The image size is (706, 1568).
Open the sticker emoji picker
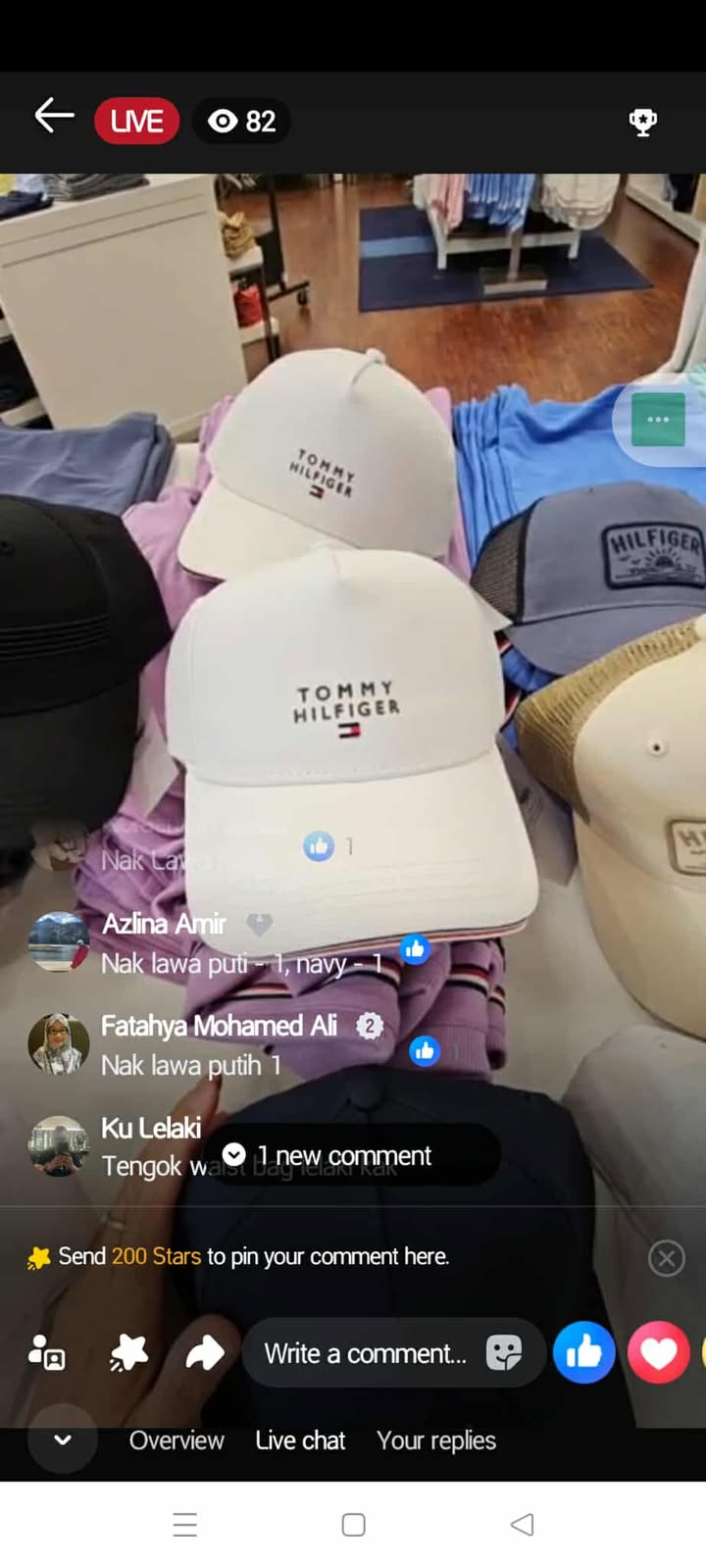[504, 1353]
